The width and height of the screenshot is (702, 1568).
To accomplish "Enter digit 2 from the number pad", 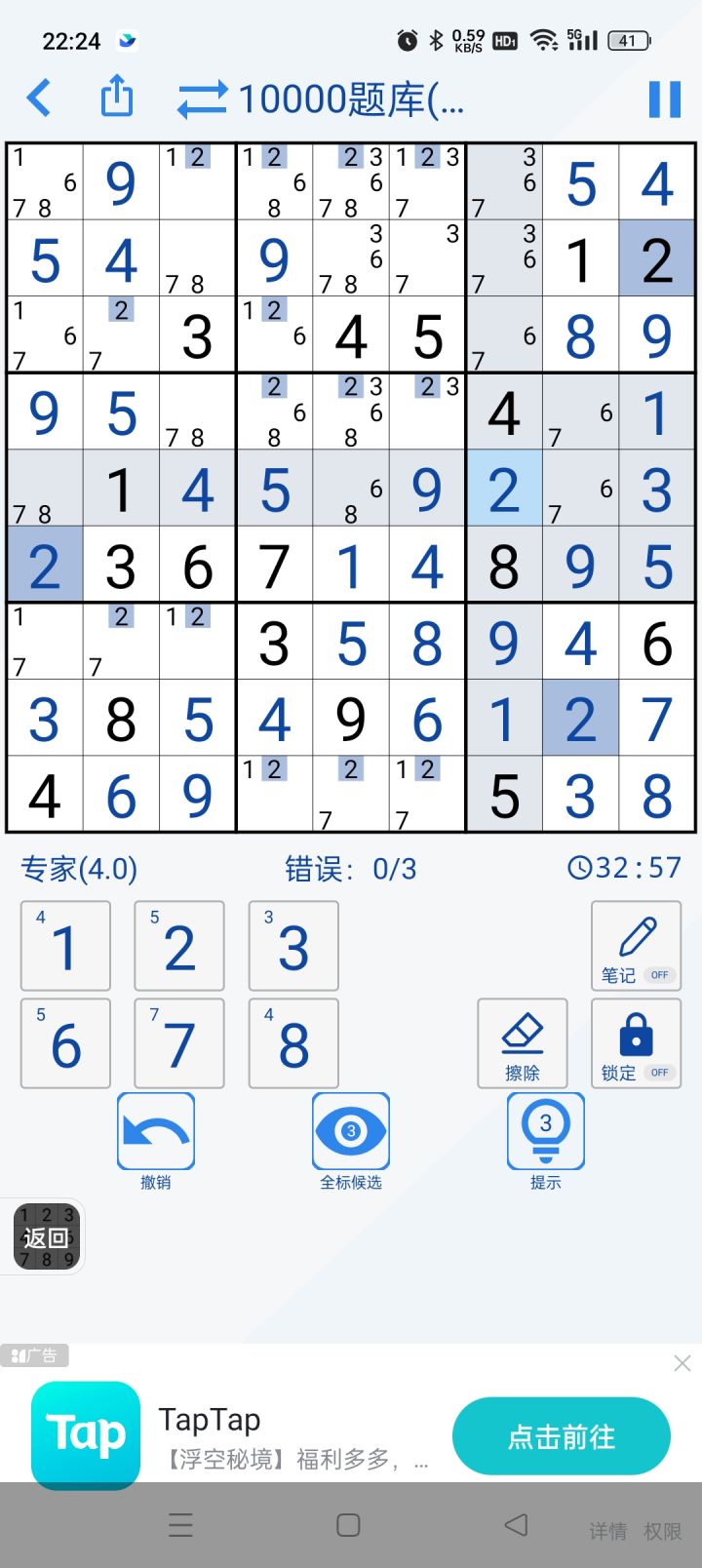I will pyautogui.click(x=179, y=946).
